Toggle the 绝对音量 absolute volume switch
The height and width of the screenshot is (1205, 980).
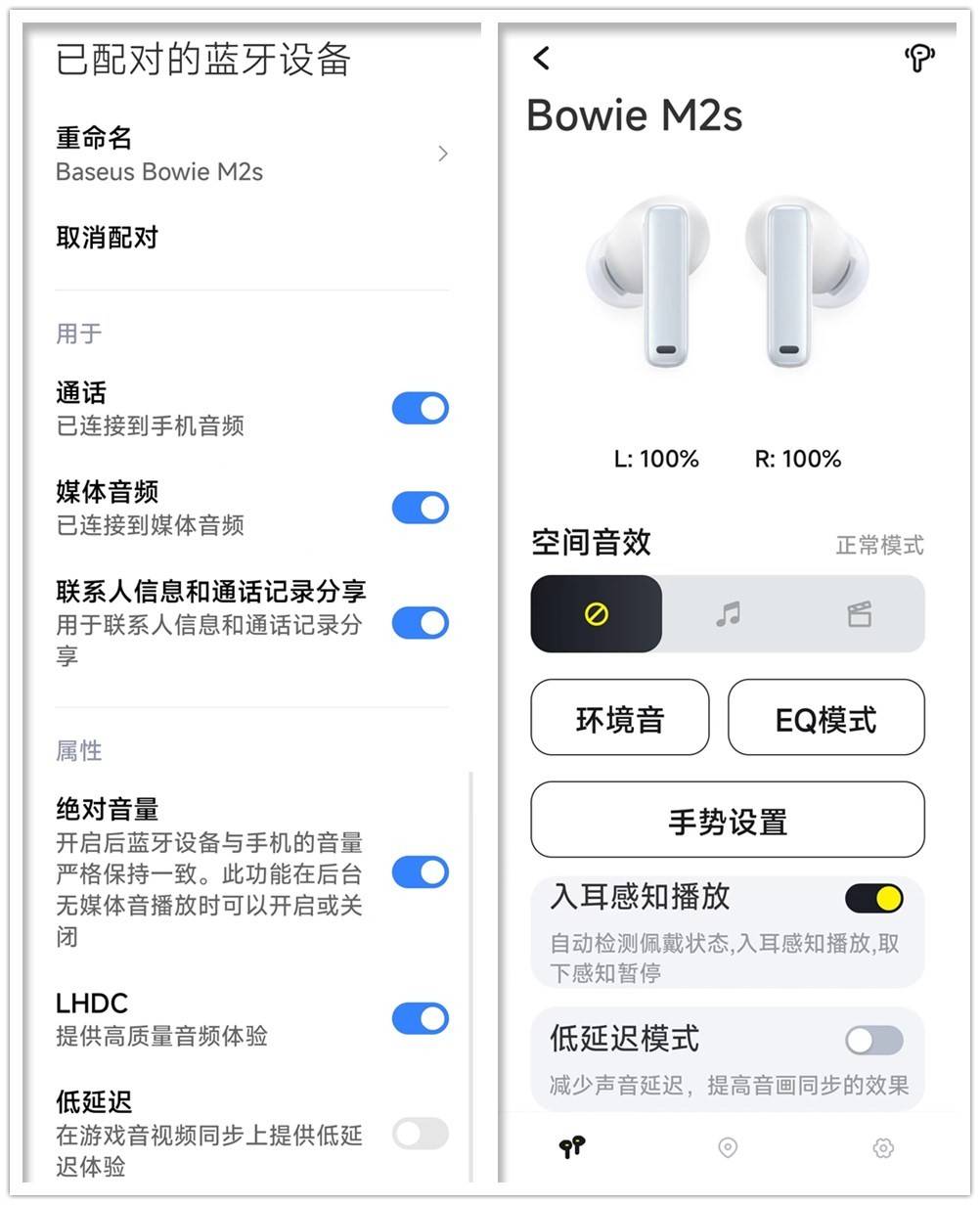click(x=419, y=871)
